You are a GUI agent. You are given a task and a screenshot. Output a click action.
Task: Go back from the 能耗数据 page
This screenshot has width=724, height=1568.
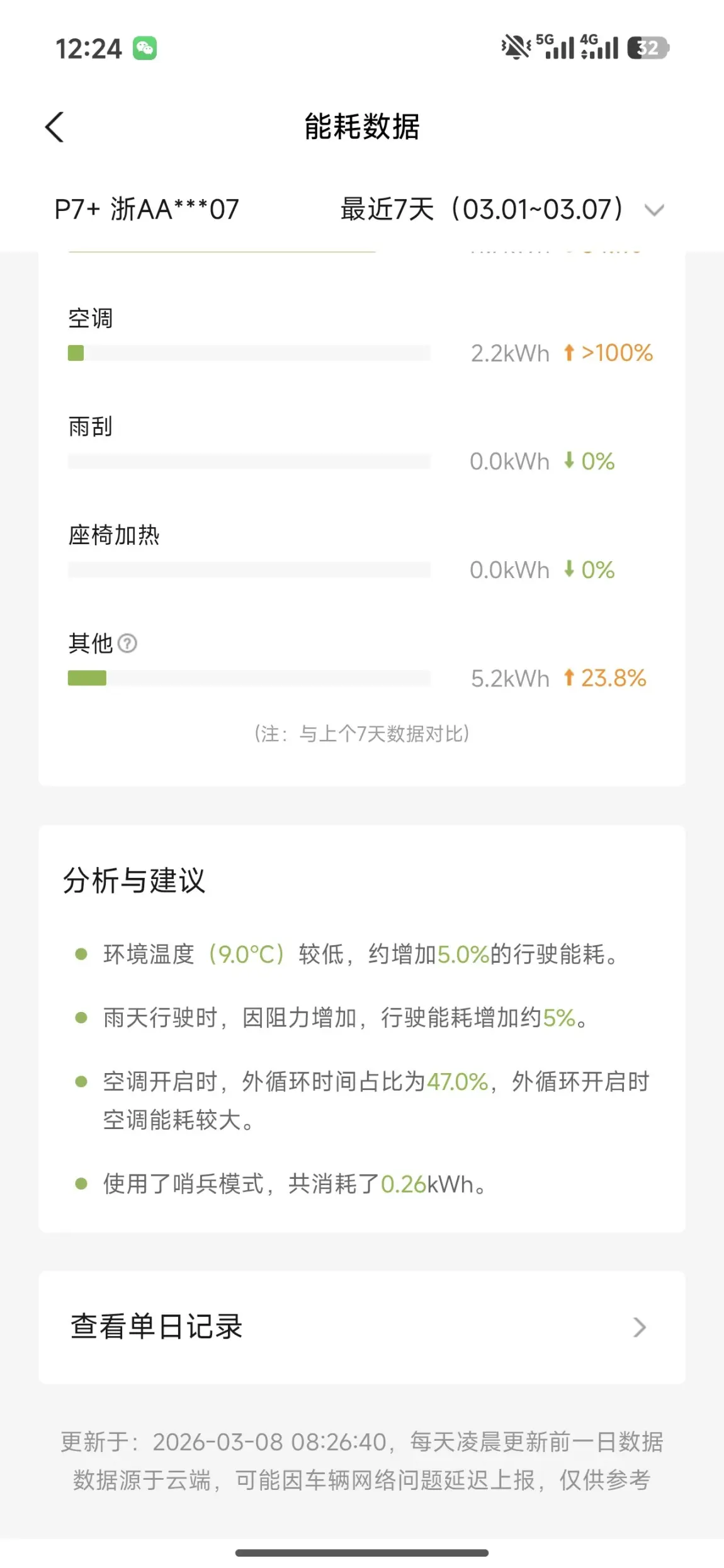[x=55, y=127]
